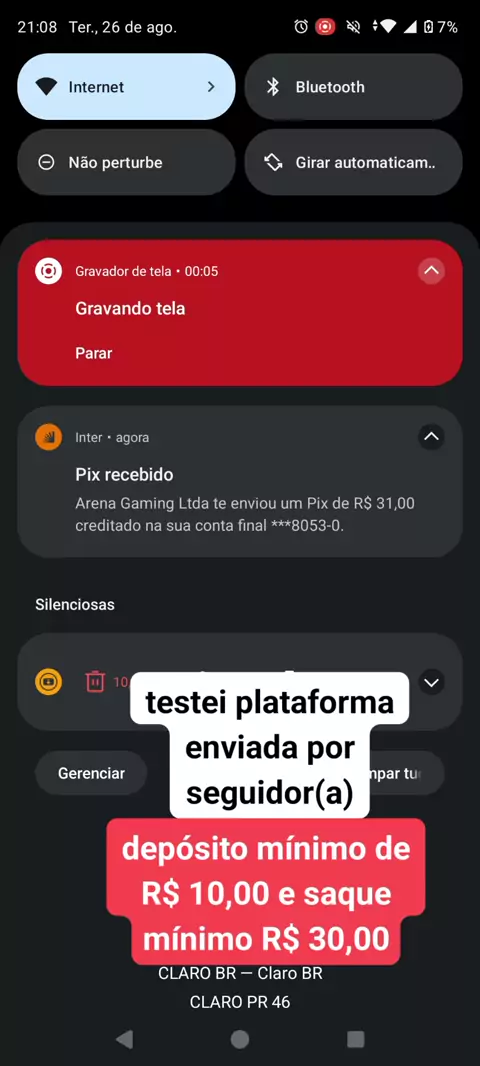Stop screen recording with Parar
480x1066 pixels.
[x=94, y=354]
